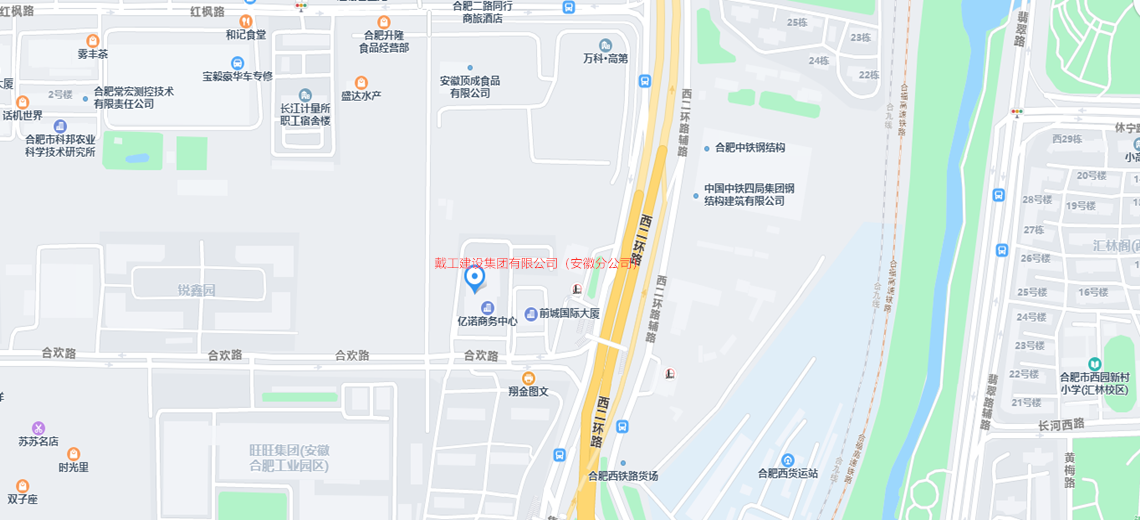
Task: Open the 亿诺商务中心 point of interest
Action: [x=487, y=308]
